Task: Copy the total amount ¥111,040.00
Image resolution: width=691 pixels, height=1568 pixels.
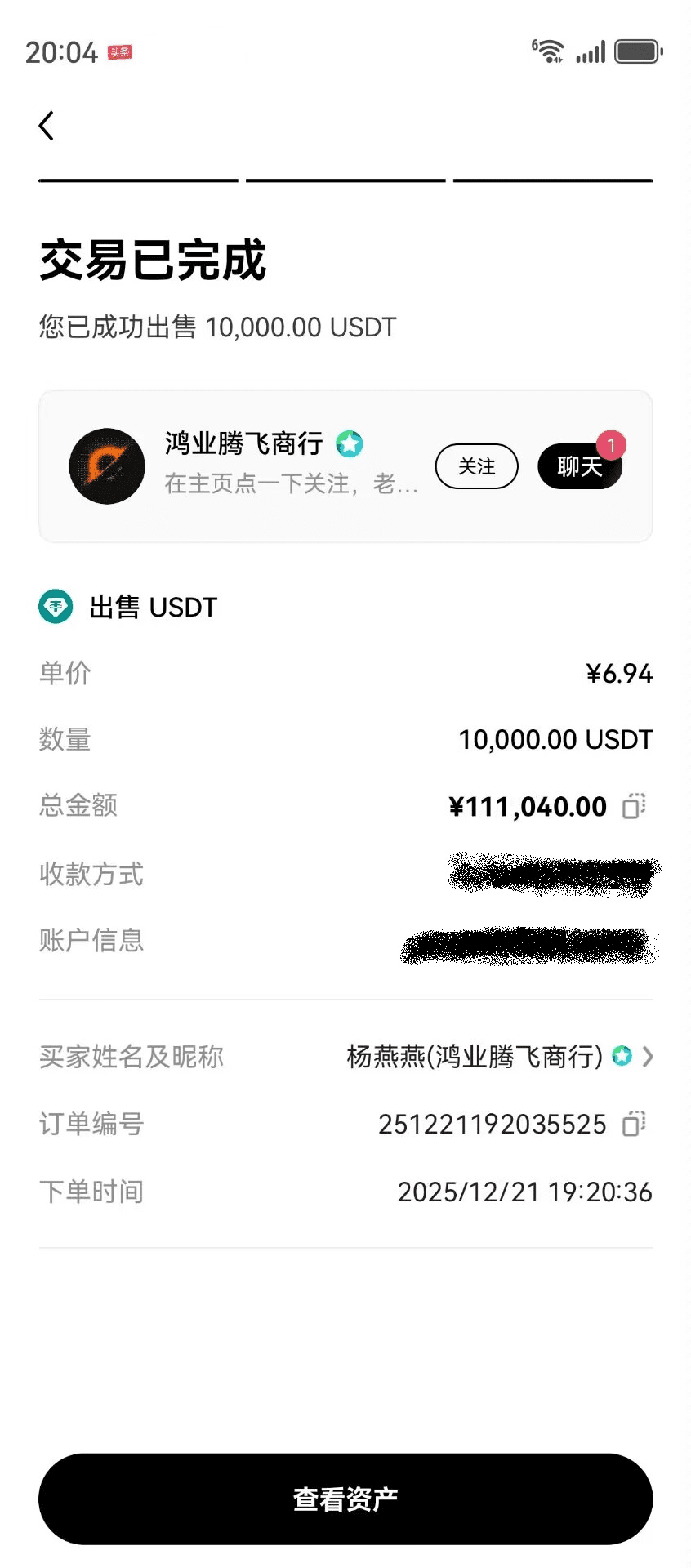Action: 634,806
